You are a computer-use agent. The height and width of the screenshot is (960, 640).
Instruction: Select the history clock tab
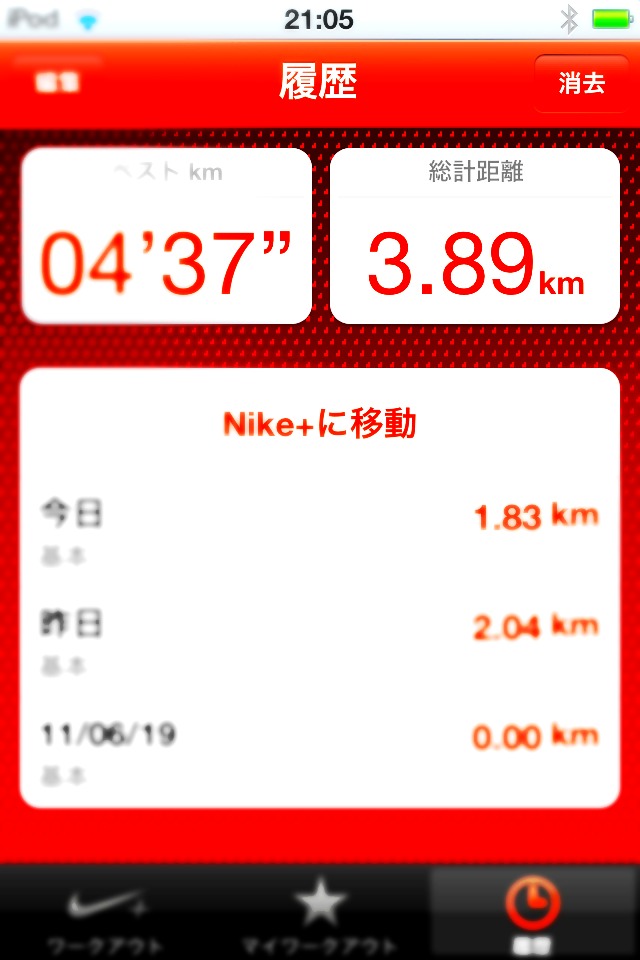click(533, 914)
